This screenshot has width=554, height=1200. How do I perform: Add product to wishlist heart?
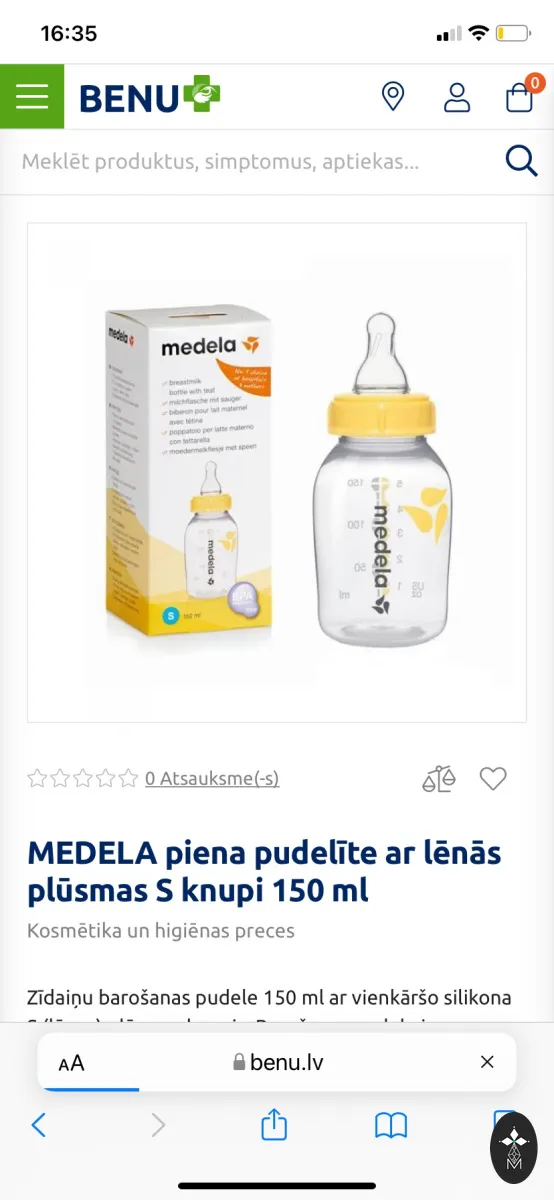click(x=493, y=778)
